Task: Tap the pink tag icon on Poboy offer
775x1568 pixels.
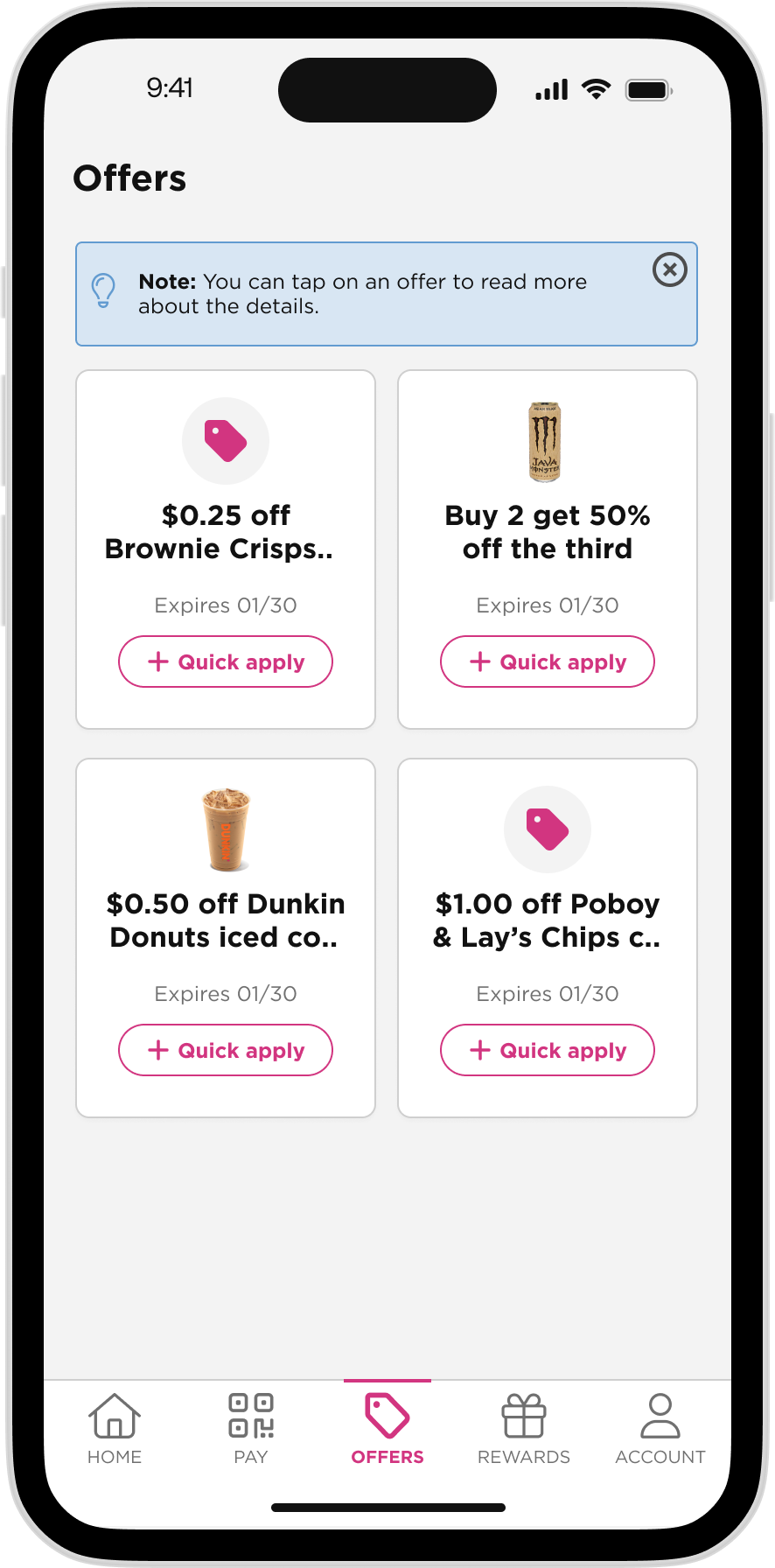Action: tap(547, 829)
